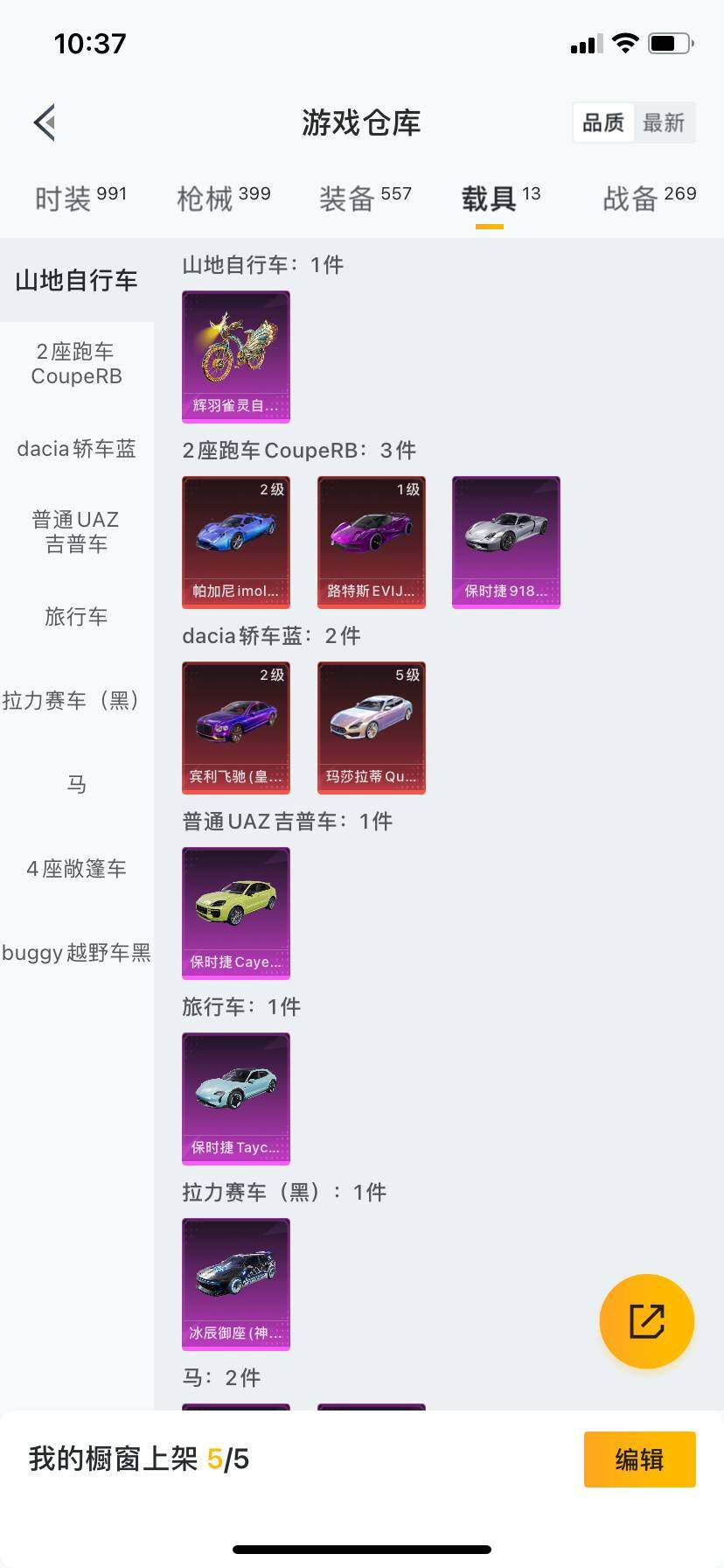Open the share export floating icon
724x1568 pixels.
646,1320
